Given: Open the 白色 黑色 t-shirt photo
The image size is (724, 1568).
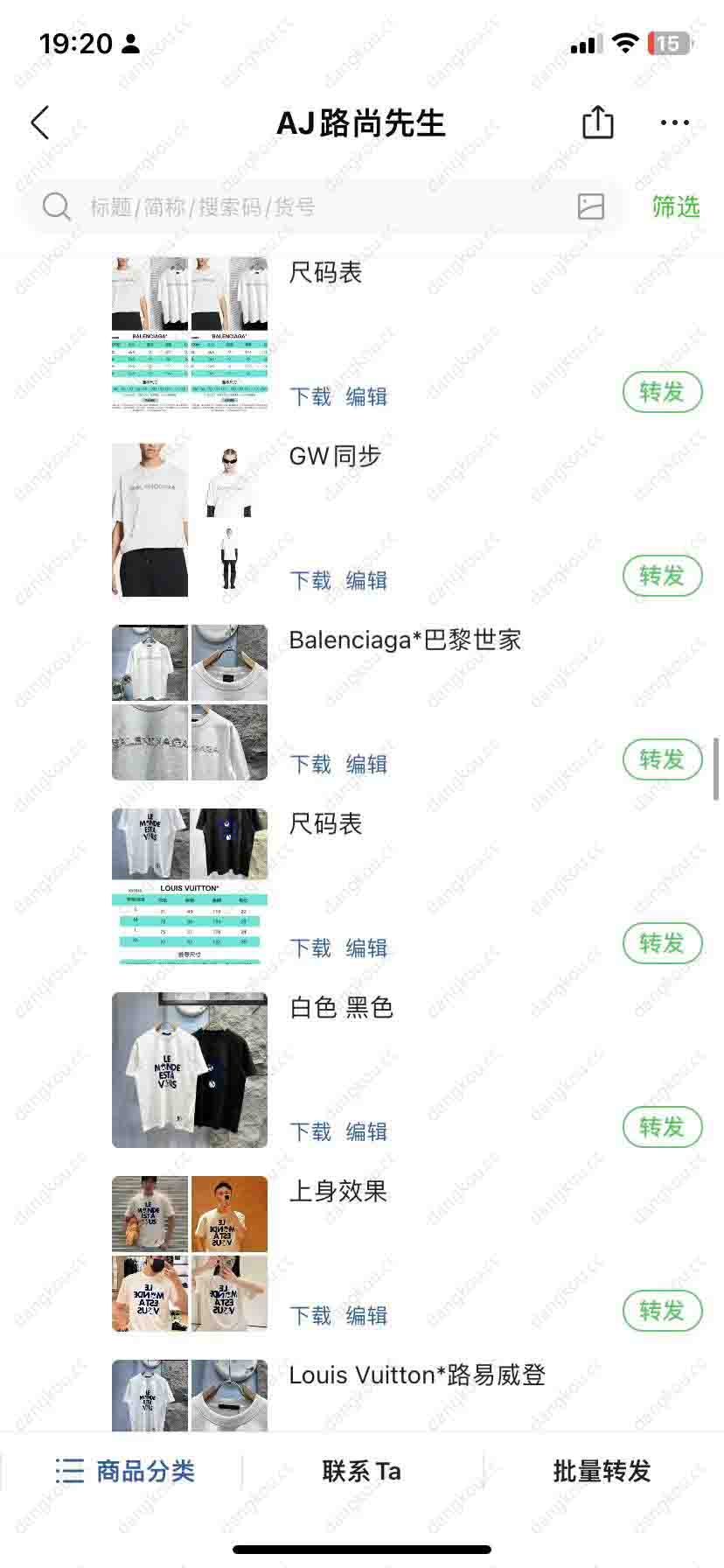Looking at the screenshot, I should click(190, 1070).
